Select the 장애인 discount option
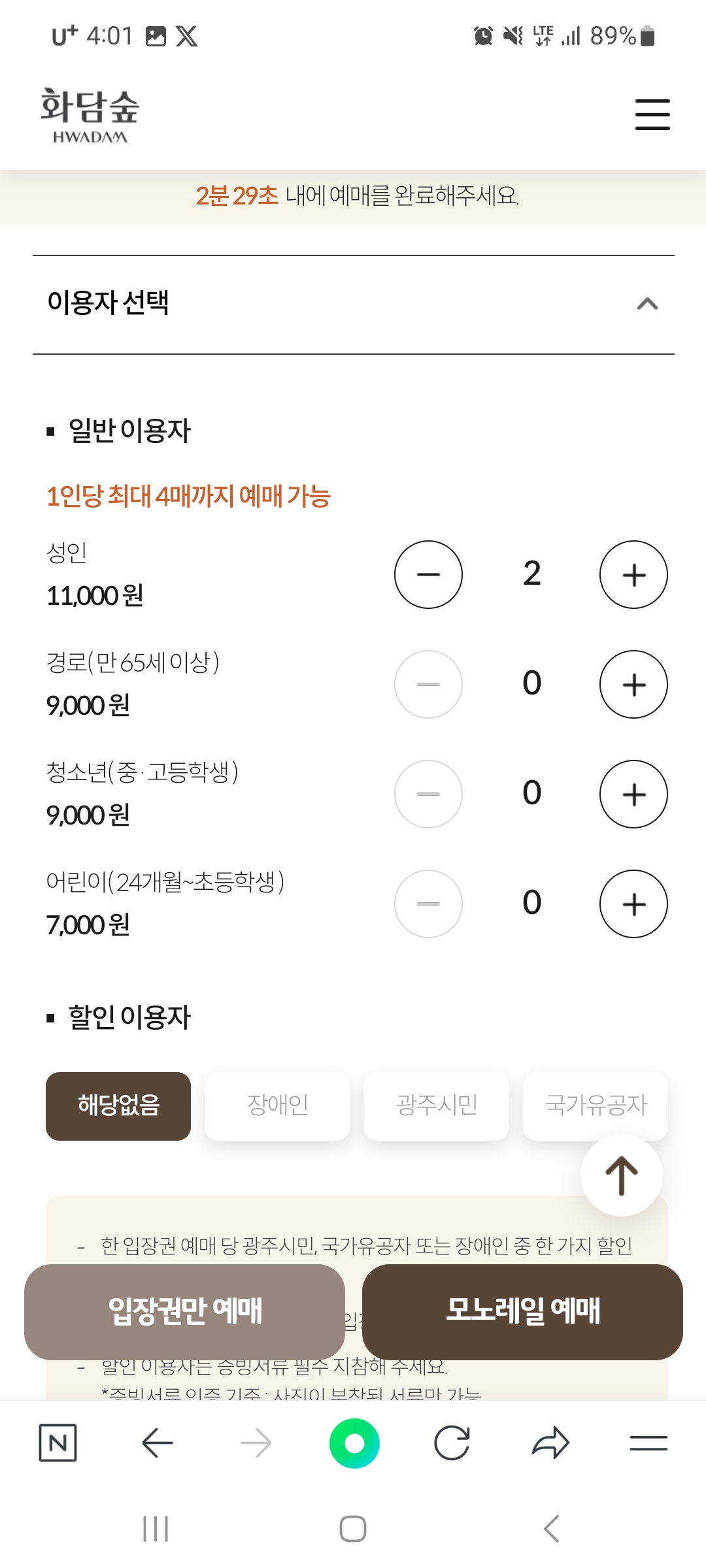Viewport: 706px width, 1568px height. pyautogui.click(x=277, y=1105)
